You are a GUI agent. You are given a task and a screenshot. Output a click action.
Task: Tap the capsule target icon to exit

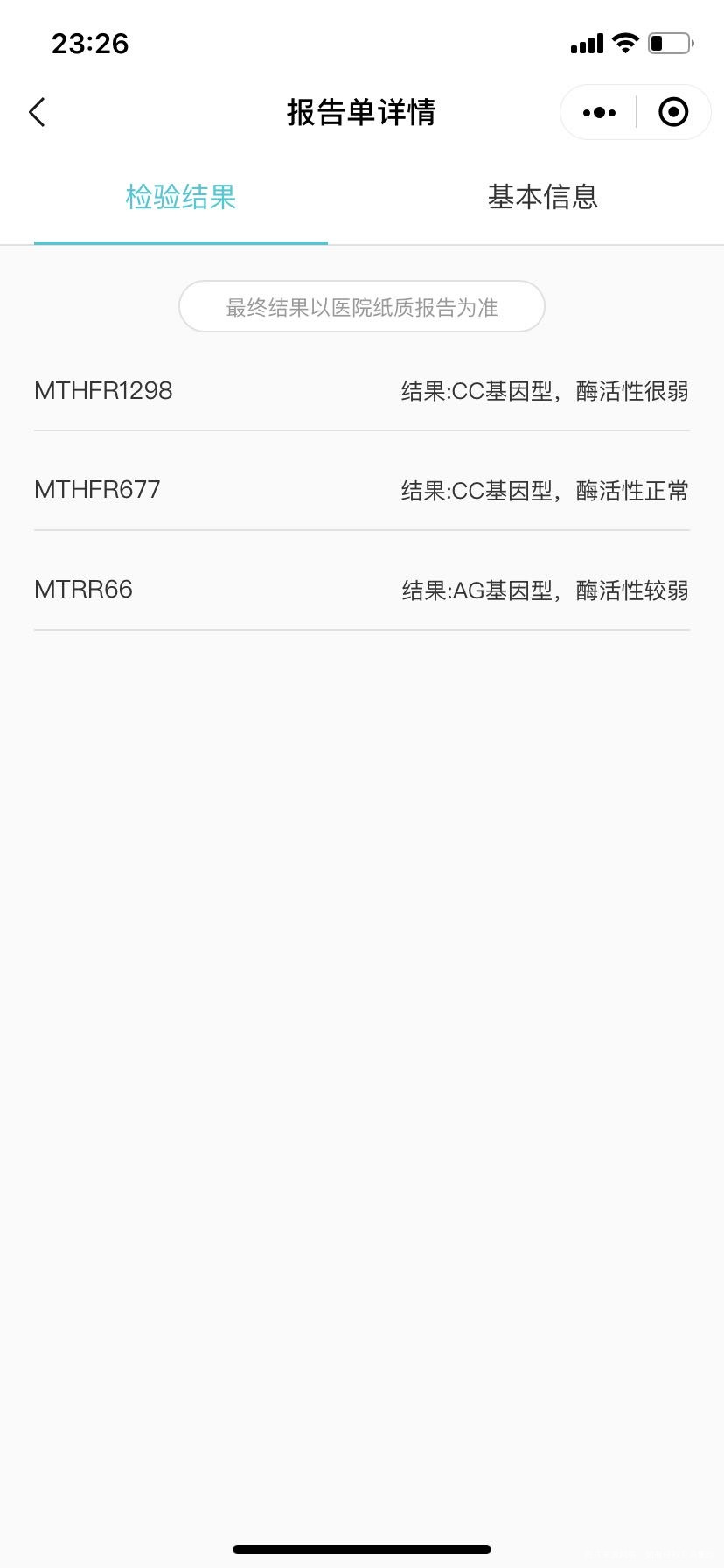pos(673,112)
